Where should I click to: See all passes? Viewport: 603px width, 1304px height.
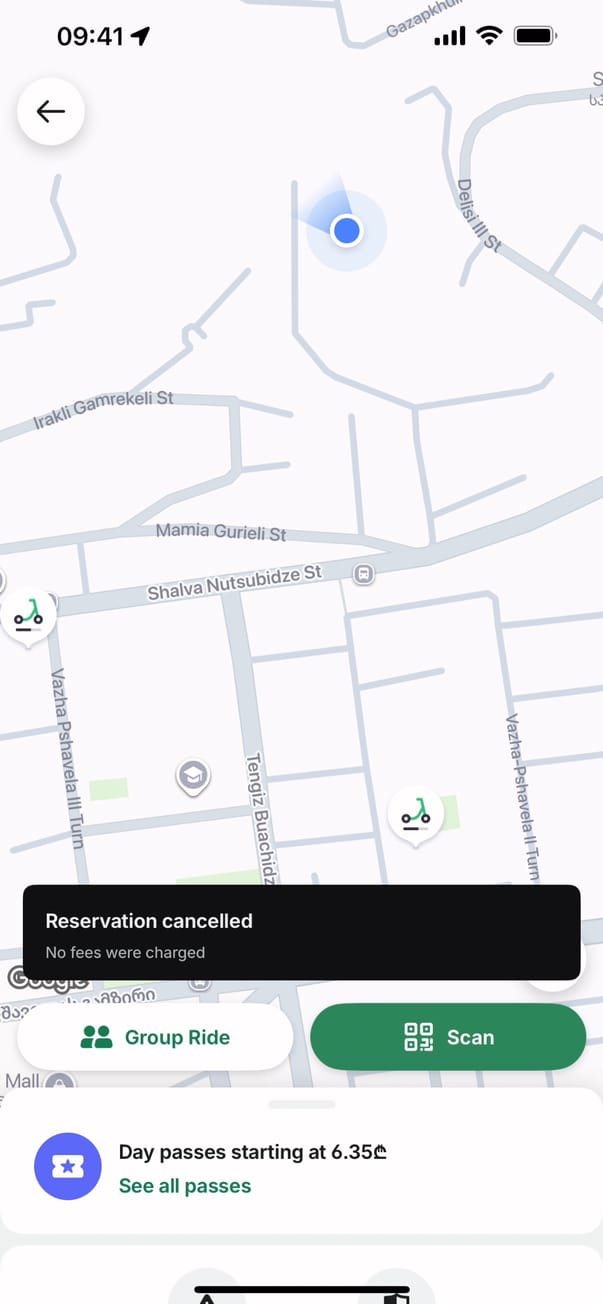coord(185,1186)
